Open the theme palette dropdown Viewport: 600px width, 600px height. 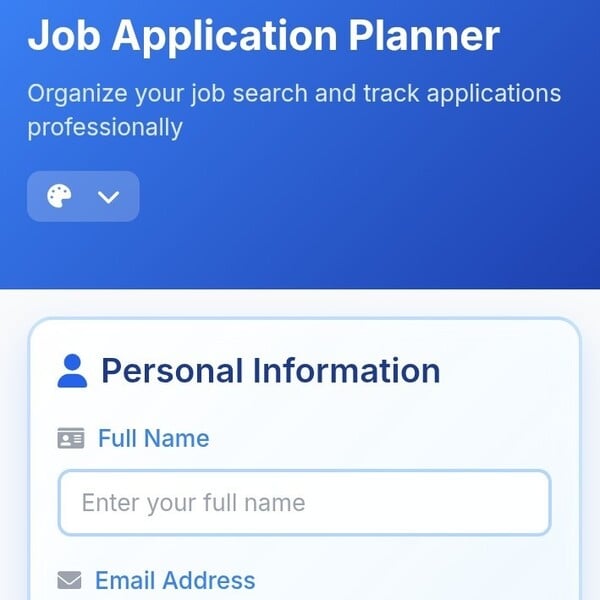[83, 197]
